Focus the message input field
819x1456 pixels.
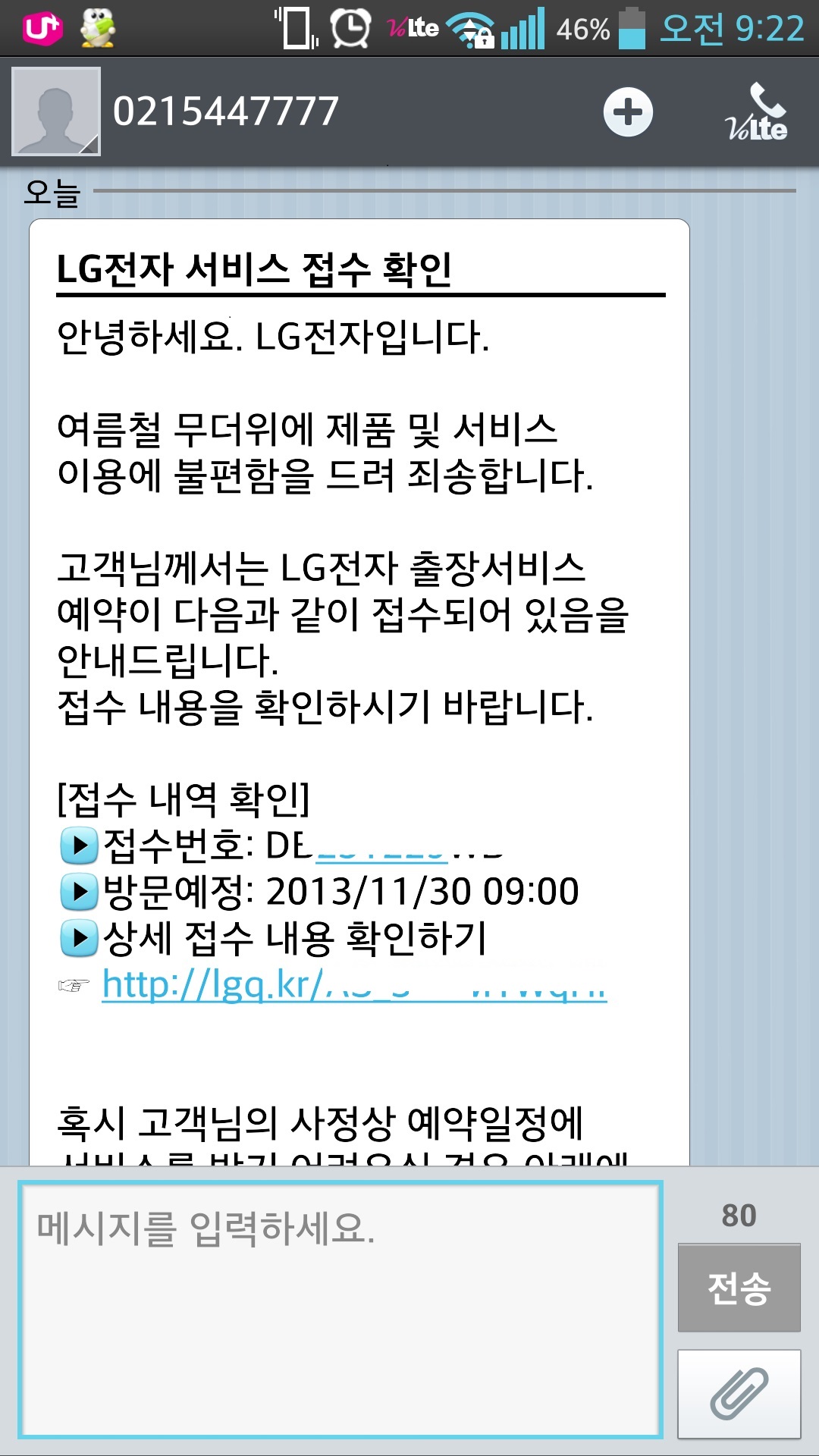click(340, 1310)
